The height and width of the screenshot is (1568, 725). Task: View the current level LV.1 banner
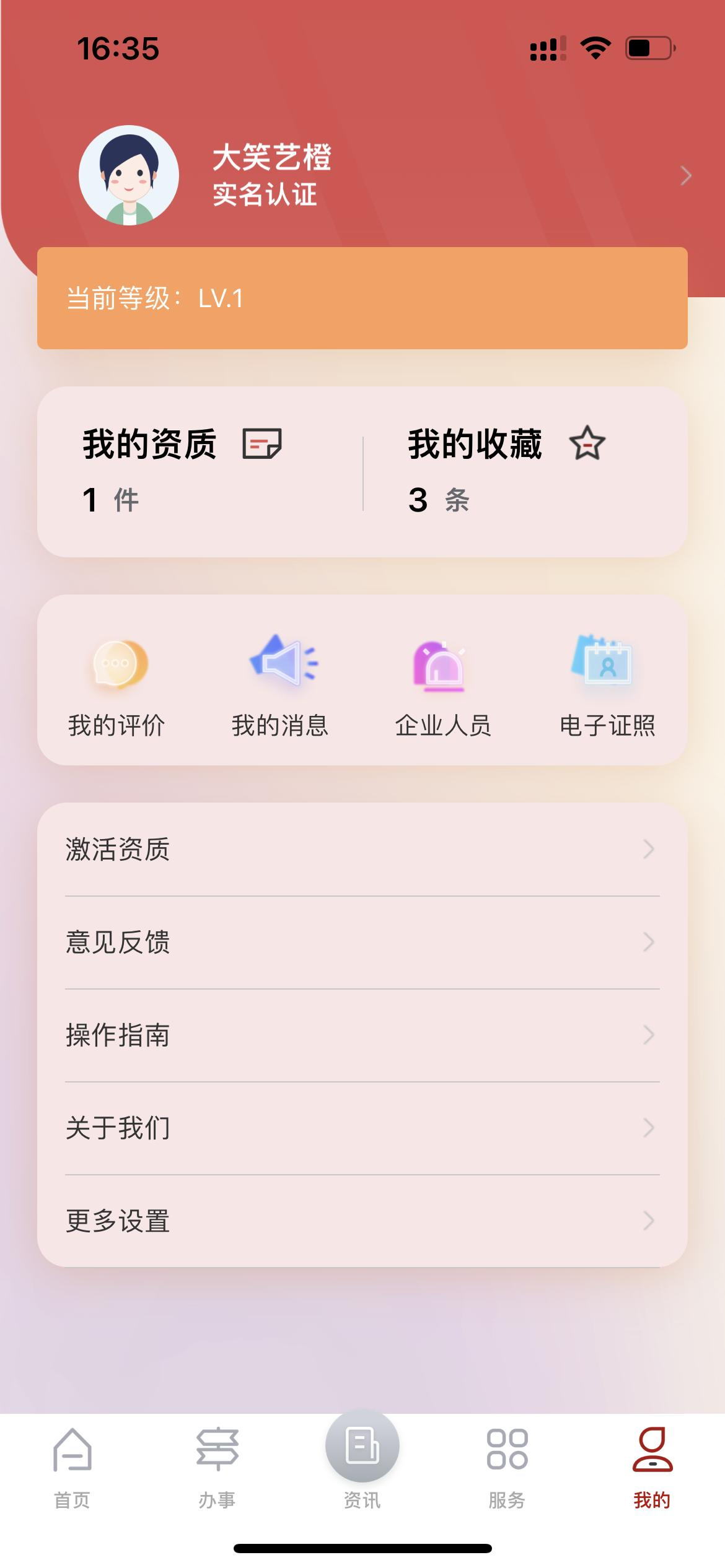(x=362, y=298)
